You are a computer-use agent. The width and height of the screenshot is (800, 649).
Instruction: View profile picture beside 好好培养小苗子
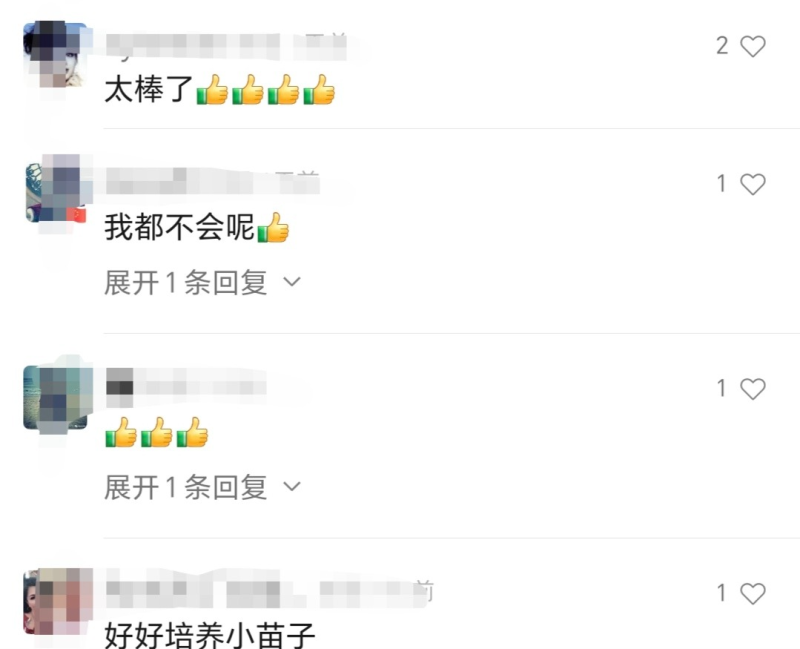tap(56, 602)
